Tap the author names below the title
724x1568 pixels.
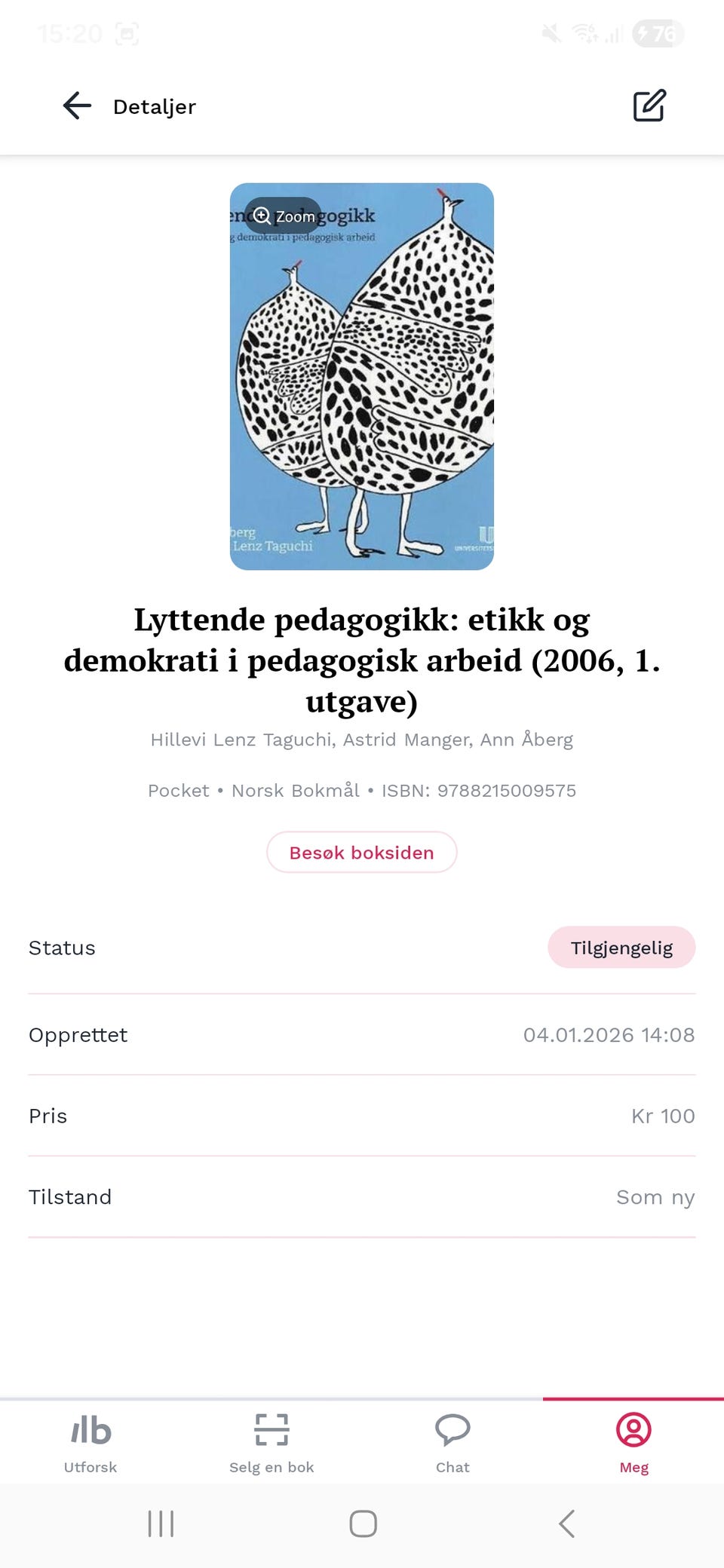coord(361,740)
